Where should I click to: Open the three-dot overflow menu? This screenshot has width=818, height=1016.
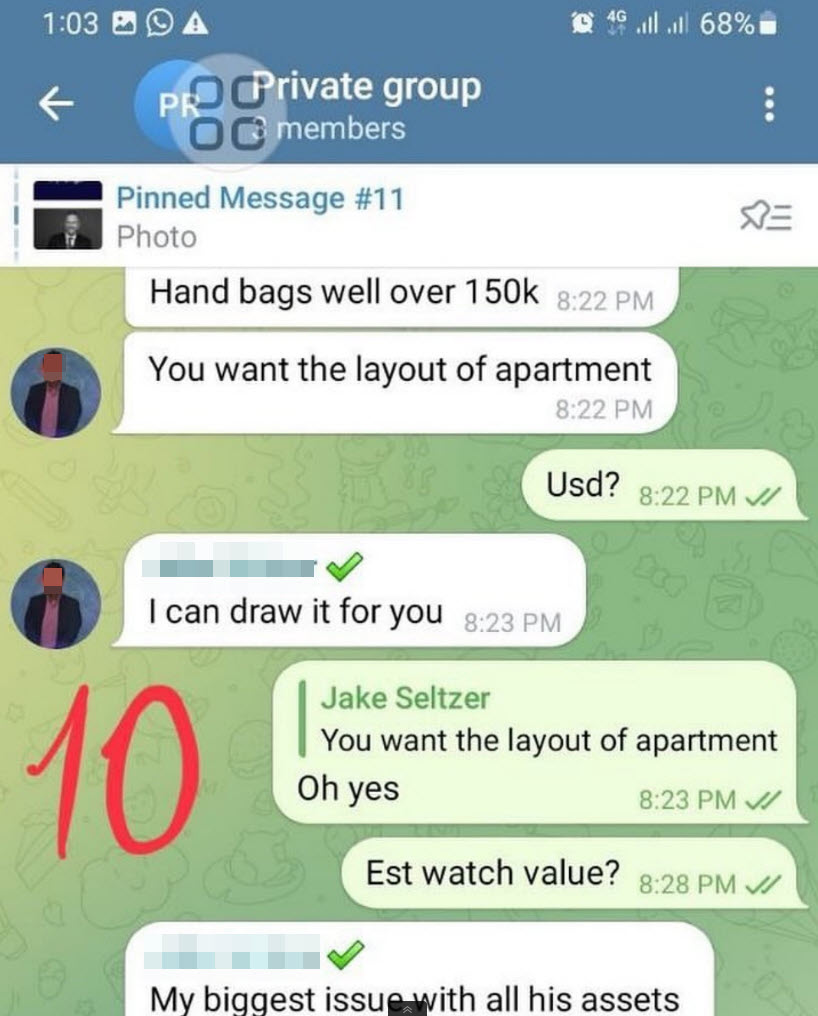[x=768, y=104]
